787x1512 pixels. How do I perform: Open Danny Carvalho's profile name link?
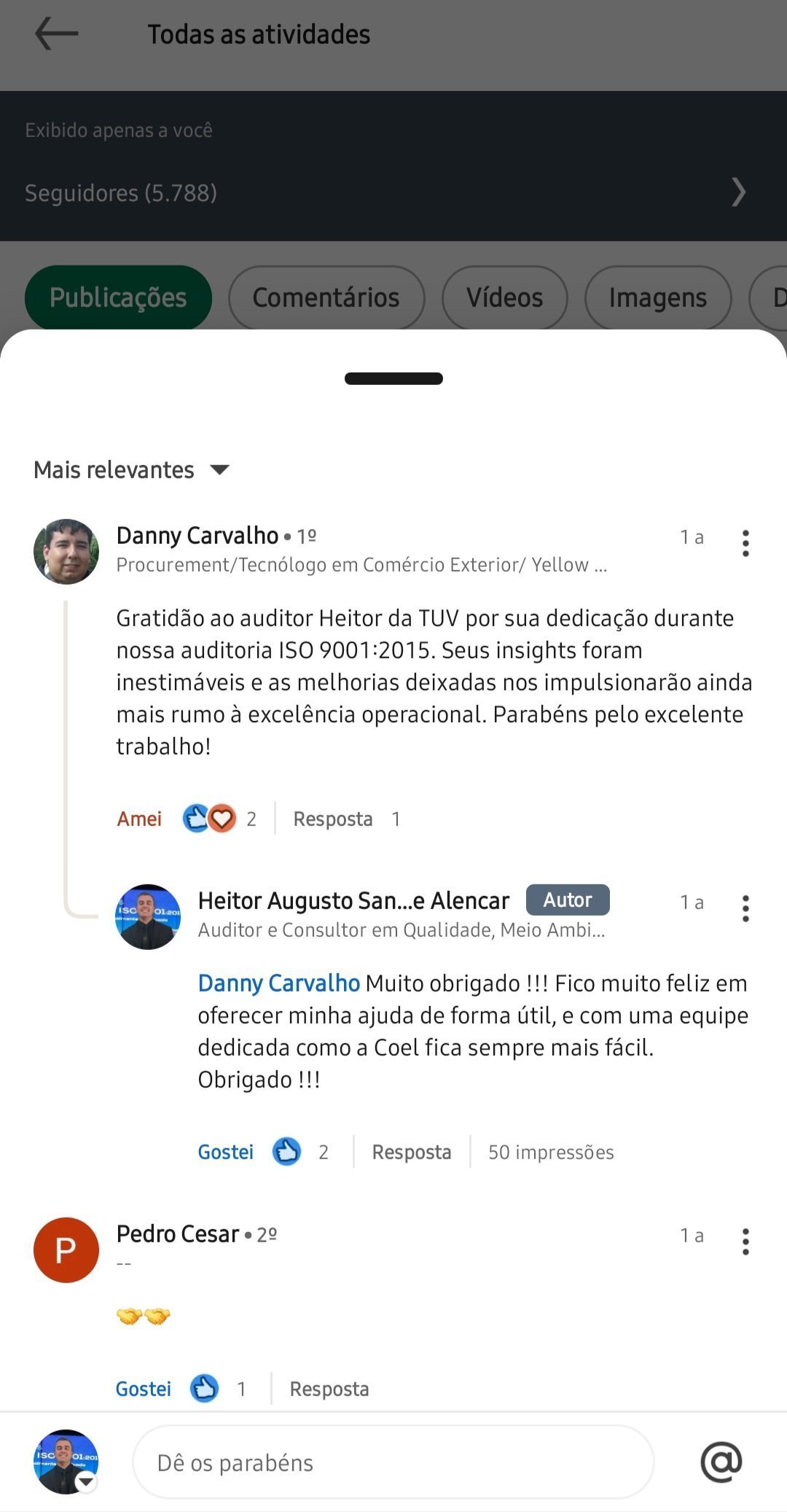[x=195, y=534]
